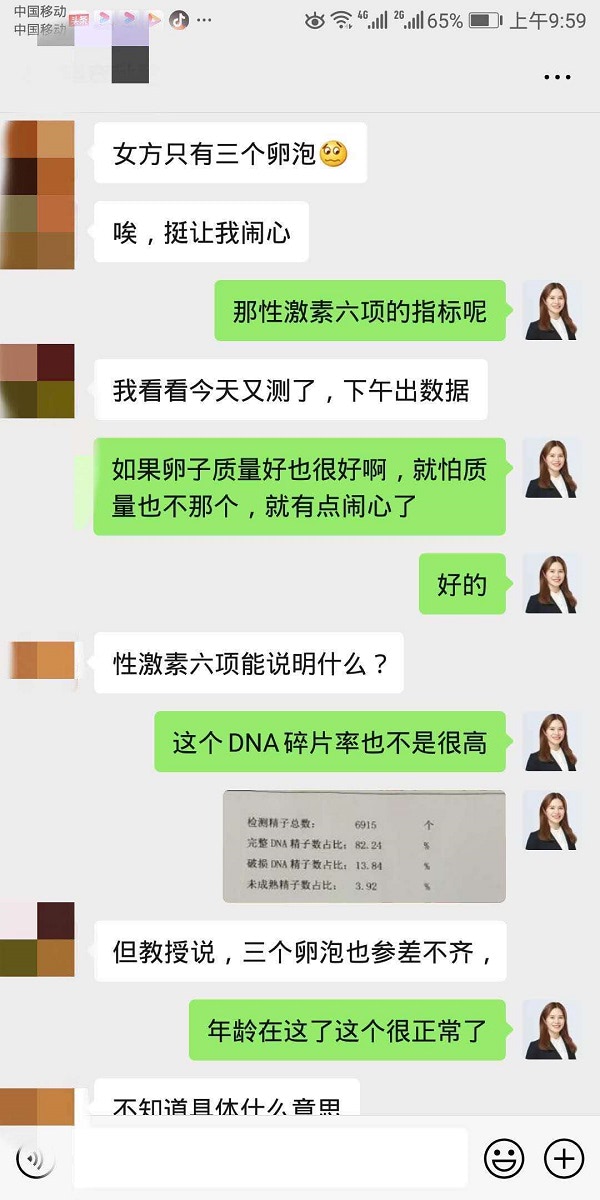Tap the message input field

270,1158
